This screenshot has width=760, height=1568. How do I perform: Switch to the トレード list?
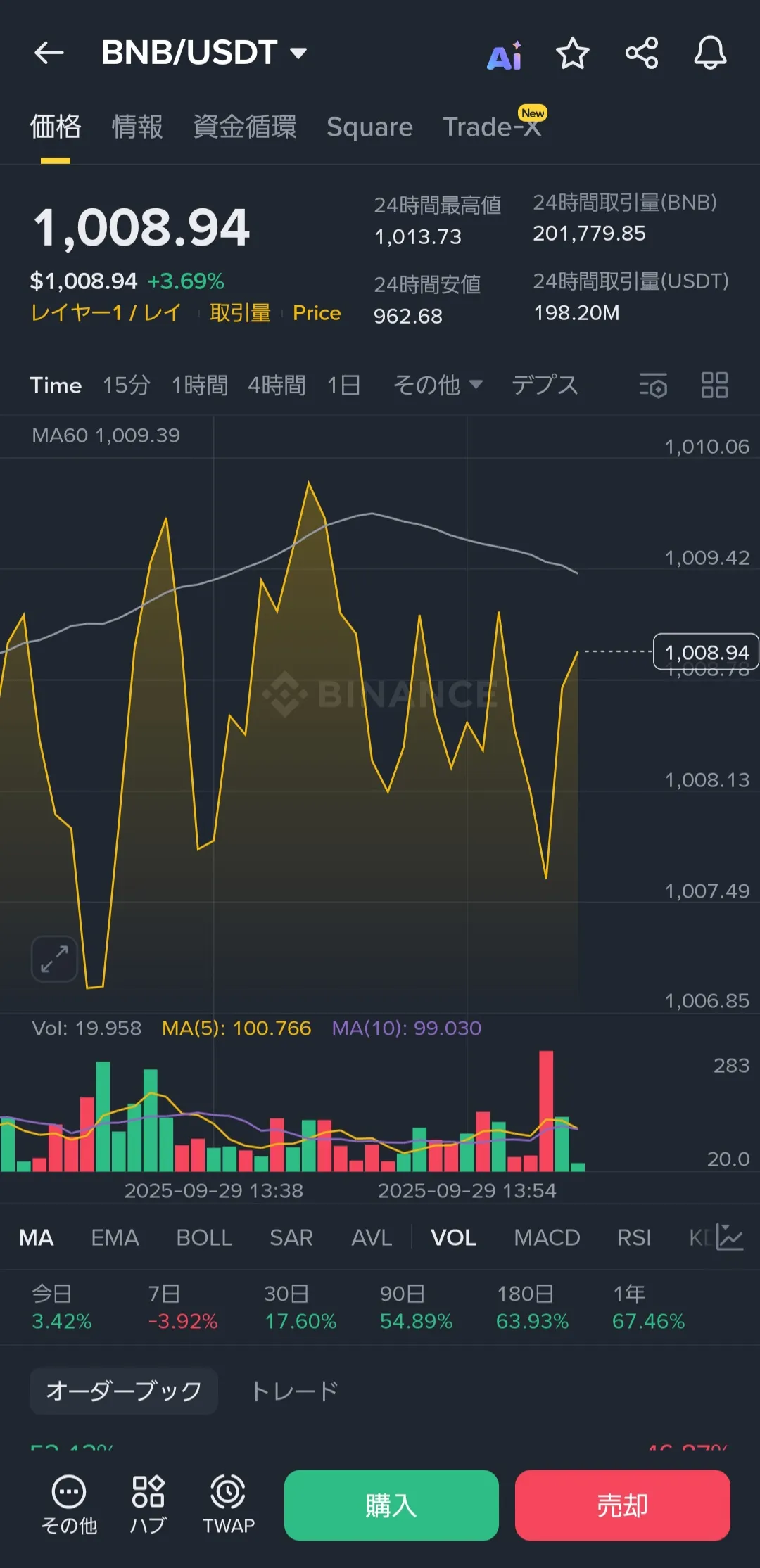(x=294, y=1391)
